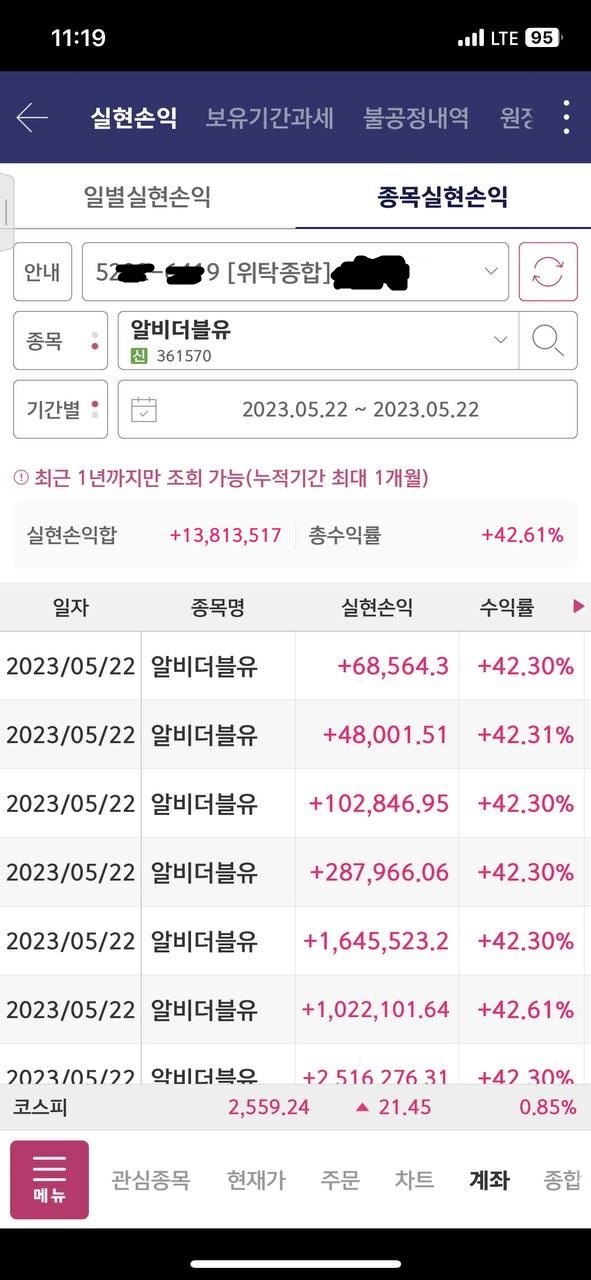
Task: Tap the 종목 selector button
Action: (x=60, y=341)
